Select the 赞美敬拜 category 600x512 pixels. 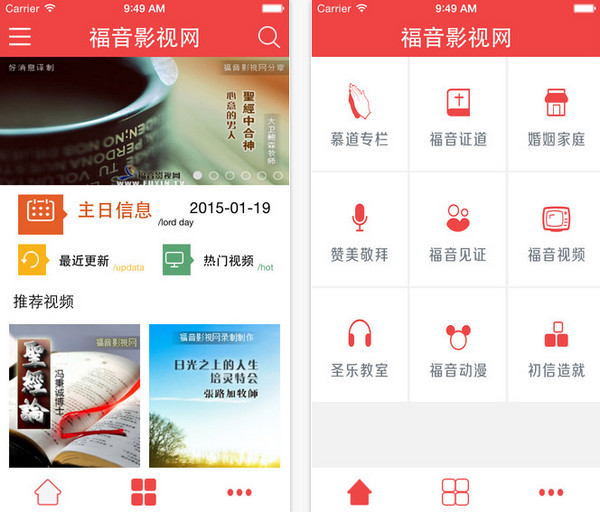(x=359, y=231)
